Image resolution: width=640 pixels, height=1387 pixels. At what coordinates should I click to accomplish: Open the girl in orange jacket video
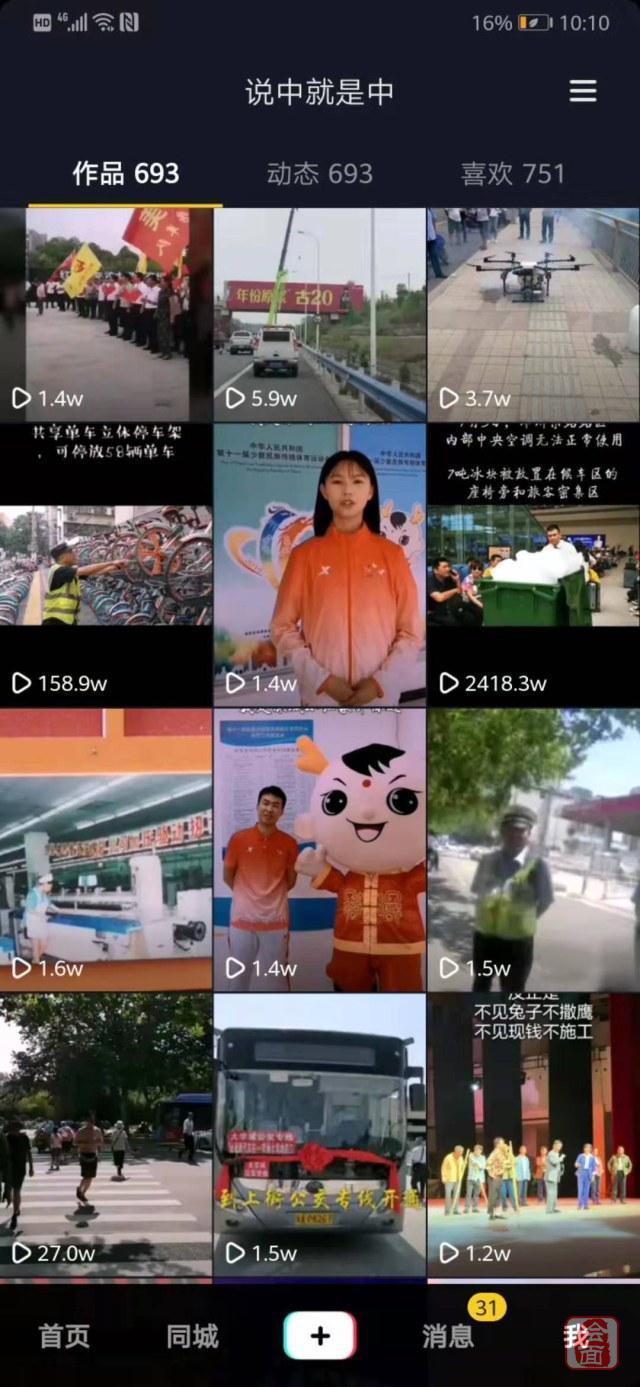319,565
